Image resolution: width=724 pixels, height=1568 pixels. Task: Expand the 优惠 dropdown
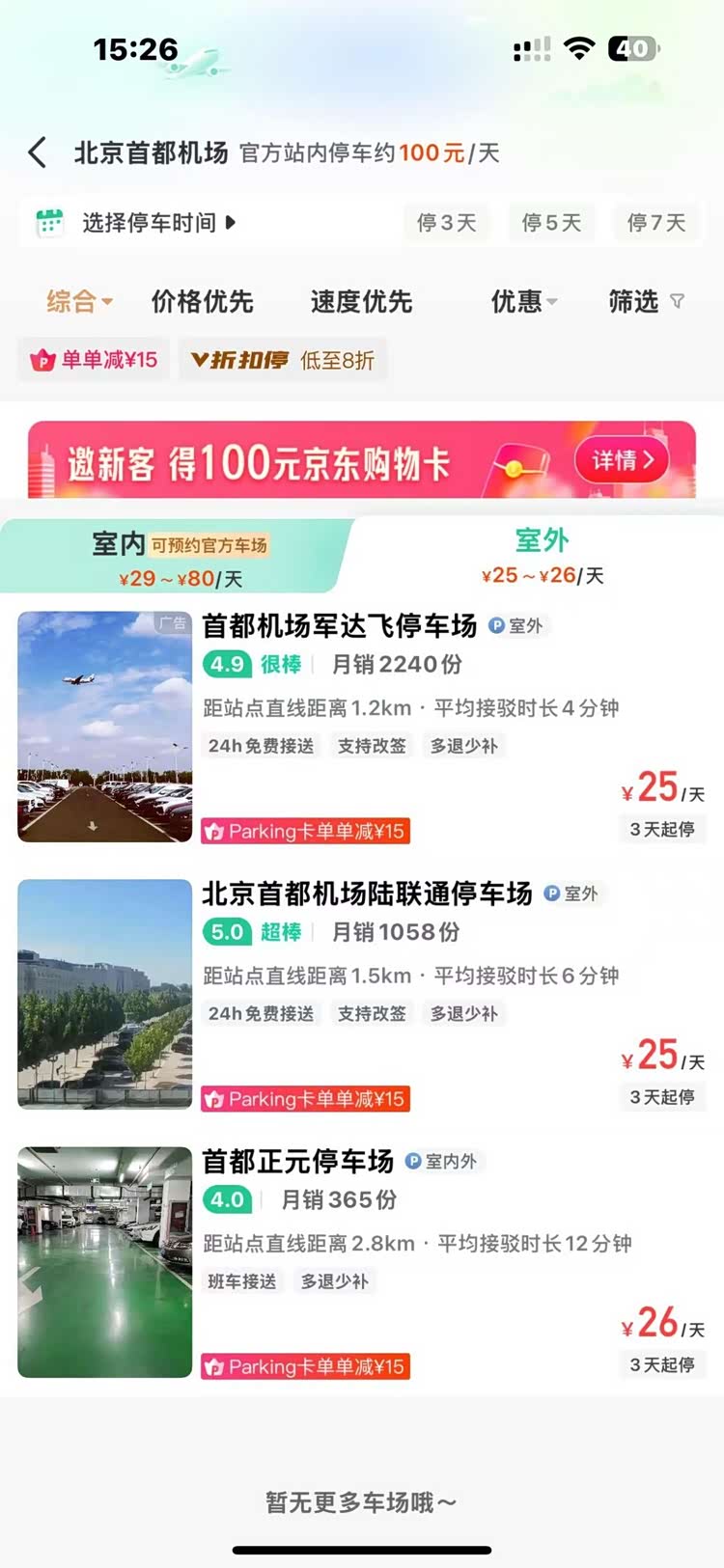coord(523,301)
